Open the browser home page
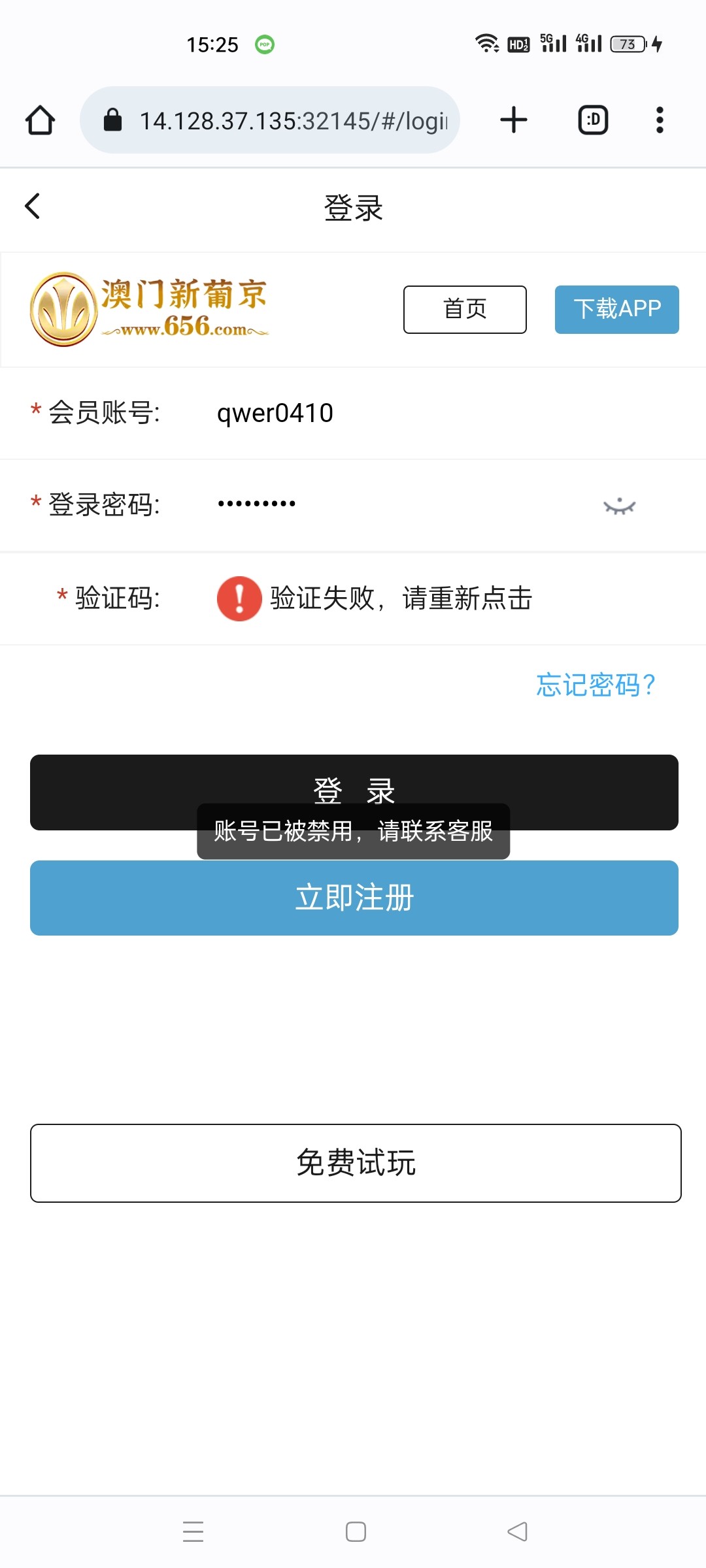The image size is (706, 1568). (x=41, y=120)
